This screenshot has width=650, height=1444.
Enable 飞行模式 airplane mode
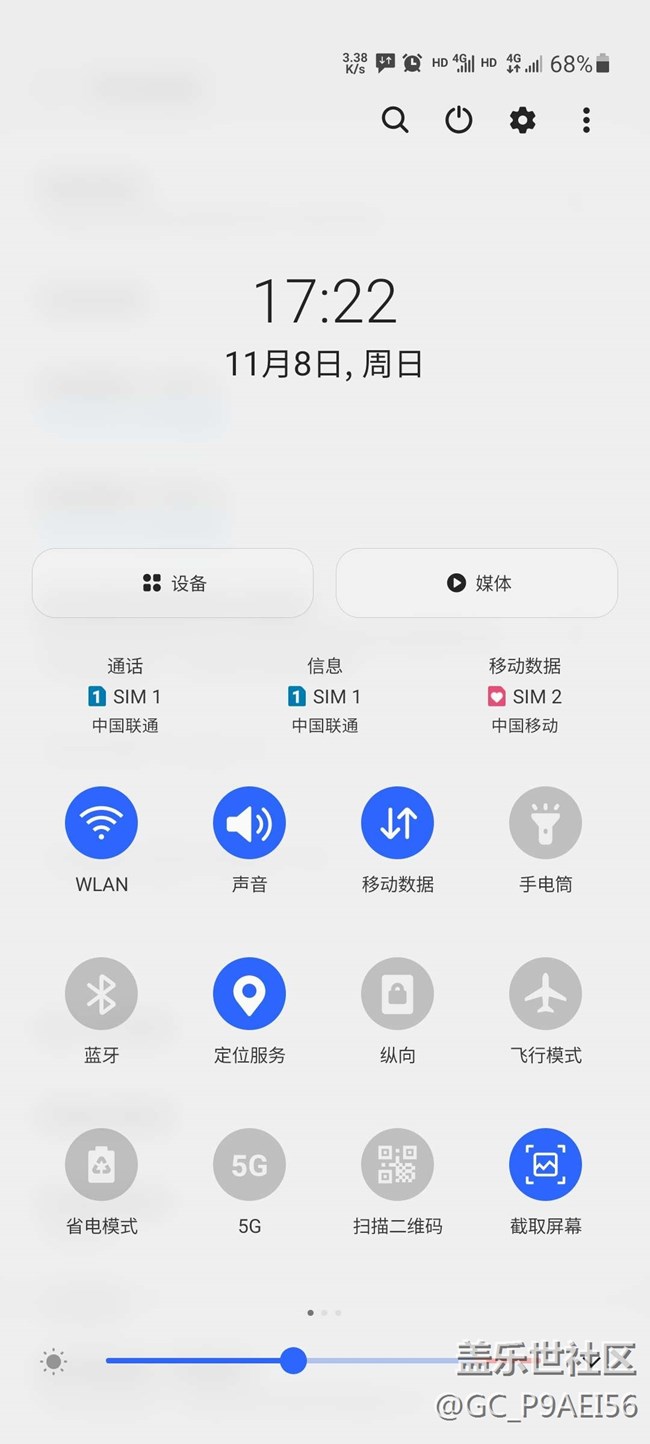(x=545, y=994)
